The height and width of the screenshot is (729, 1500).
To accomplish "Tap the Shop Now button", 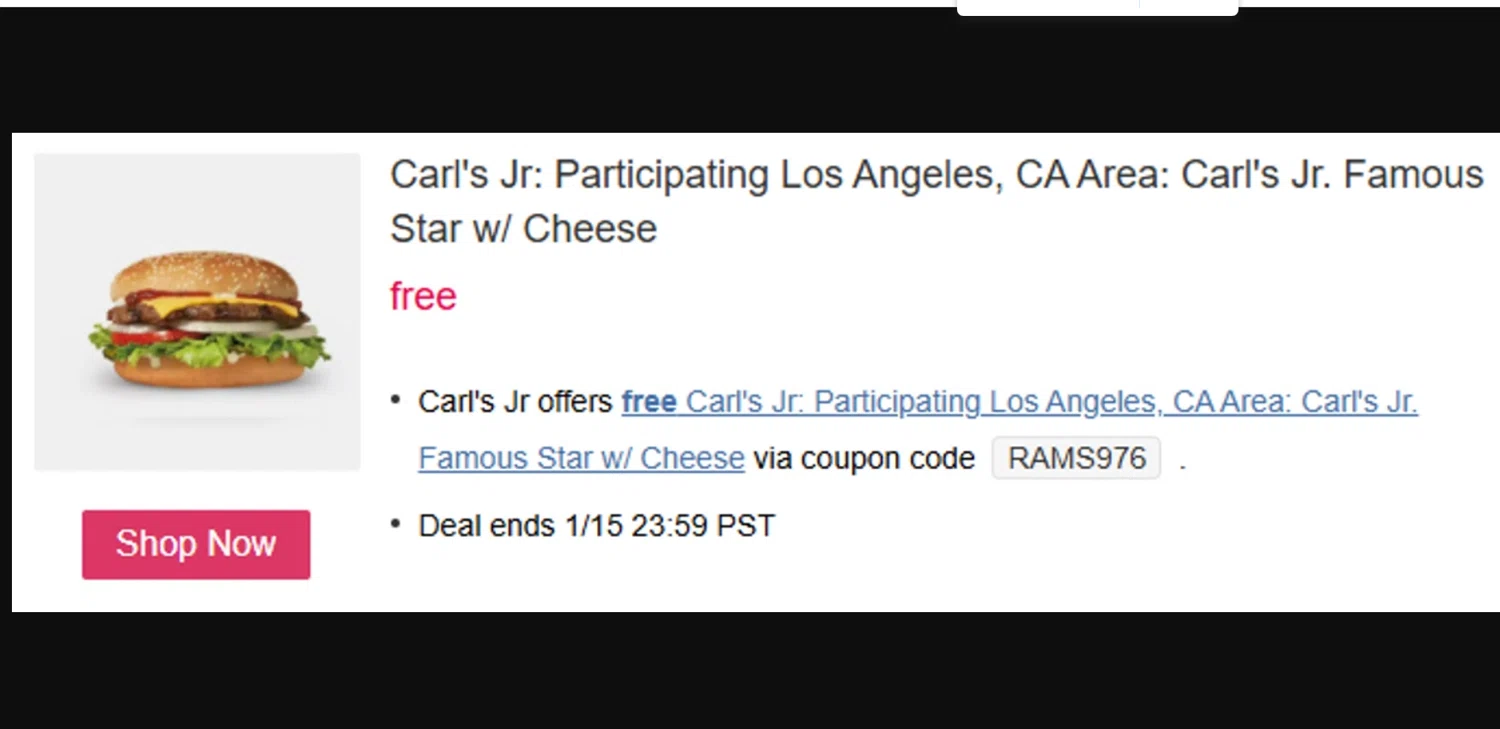I will pyautogui.click(x=196, y=544).
